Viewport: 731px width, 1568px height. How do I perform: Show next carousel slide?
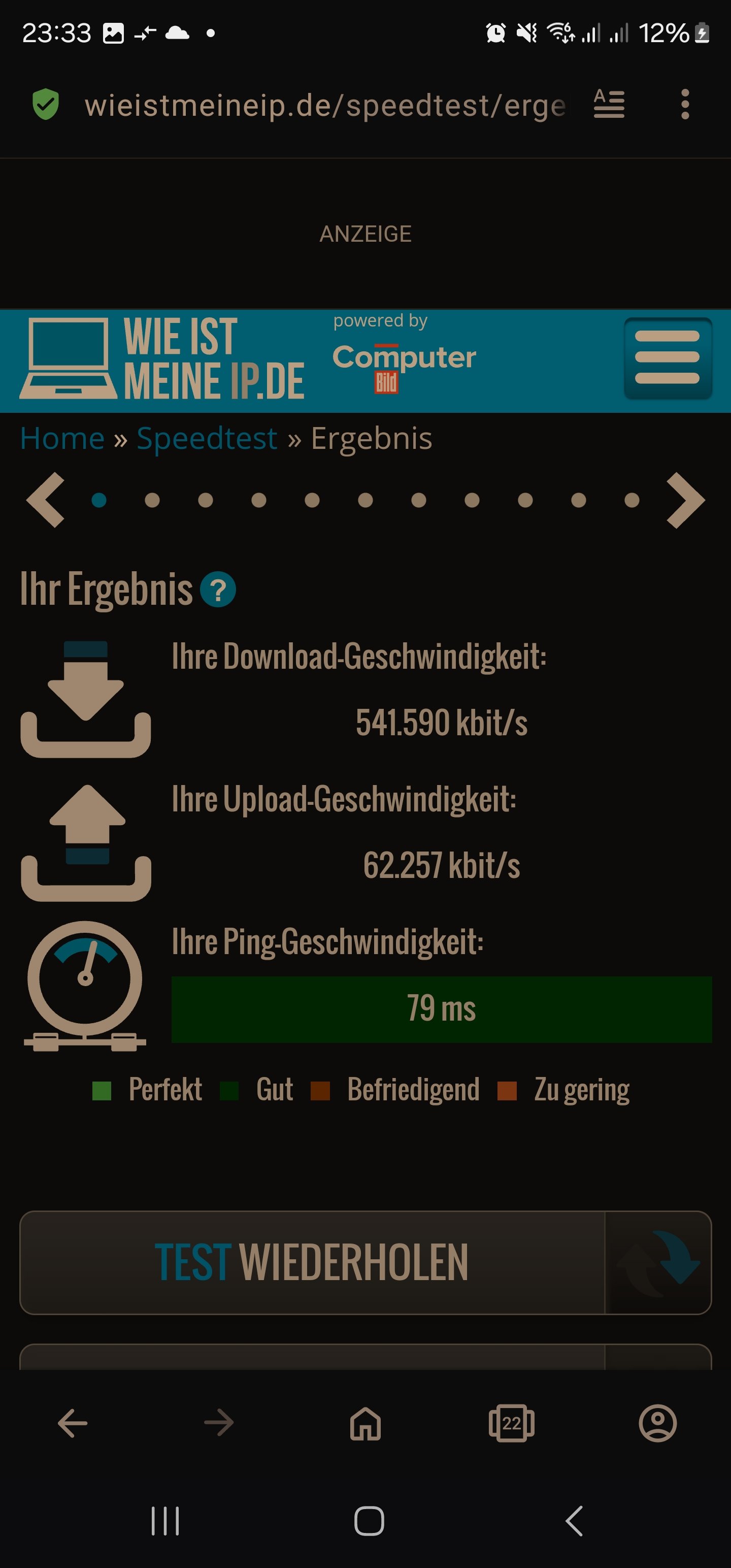685,500
